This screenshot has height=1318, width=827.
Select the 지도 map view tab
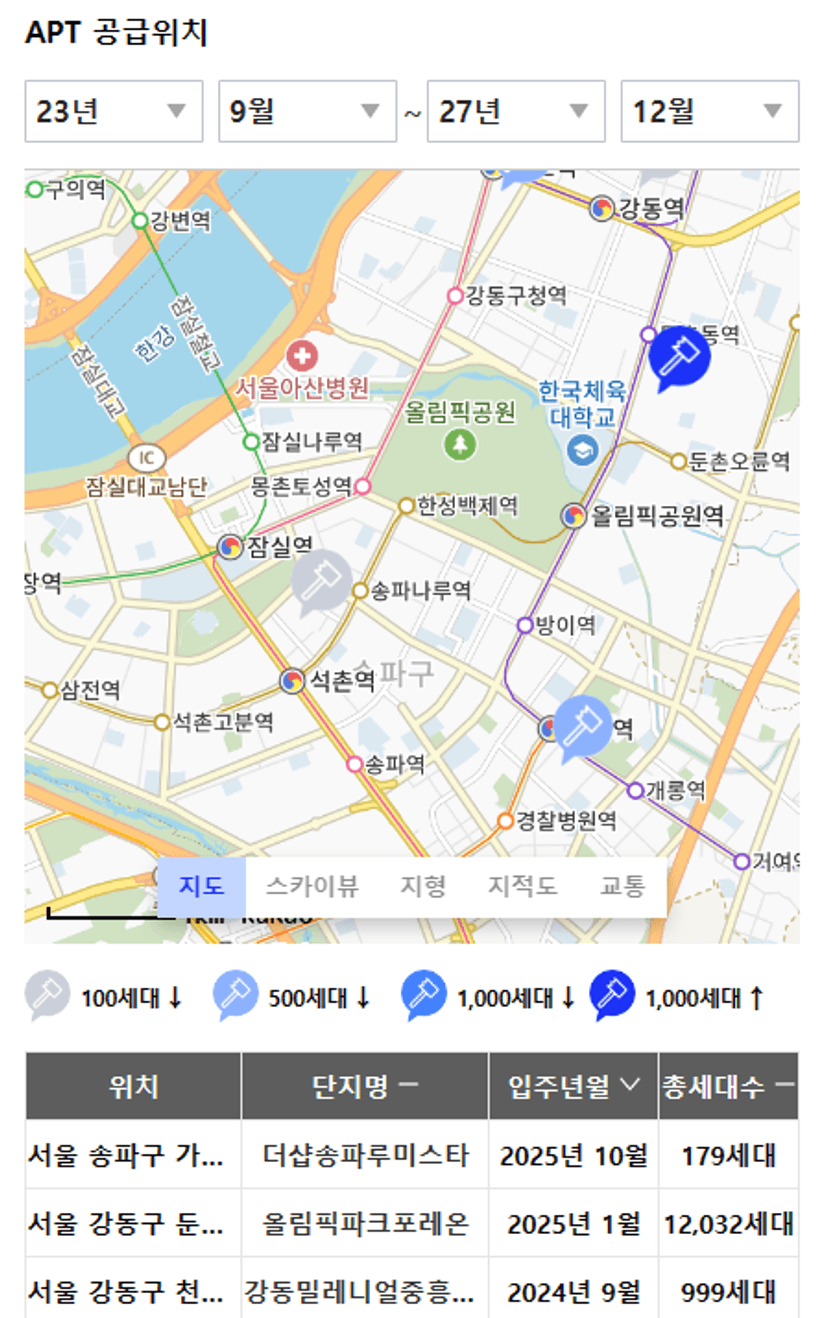[x=201, y=887]
